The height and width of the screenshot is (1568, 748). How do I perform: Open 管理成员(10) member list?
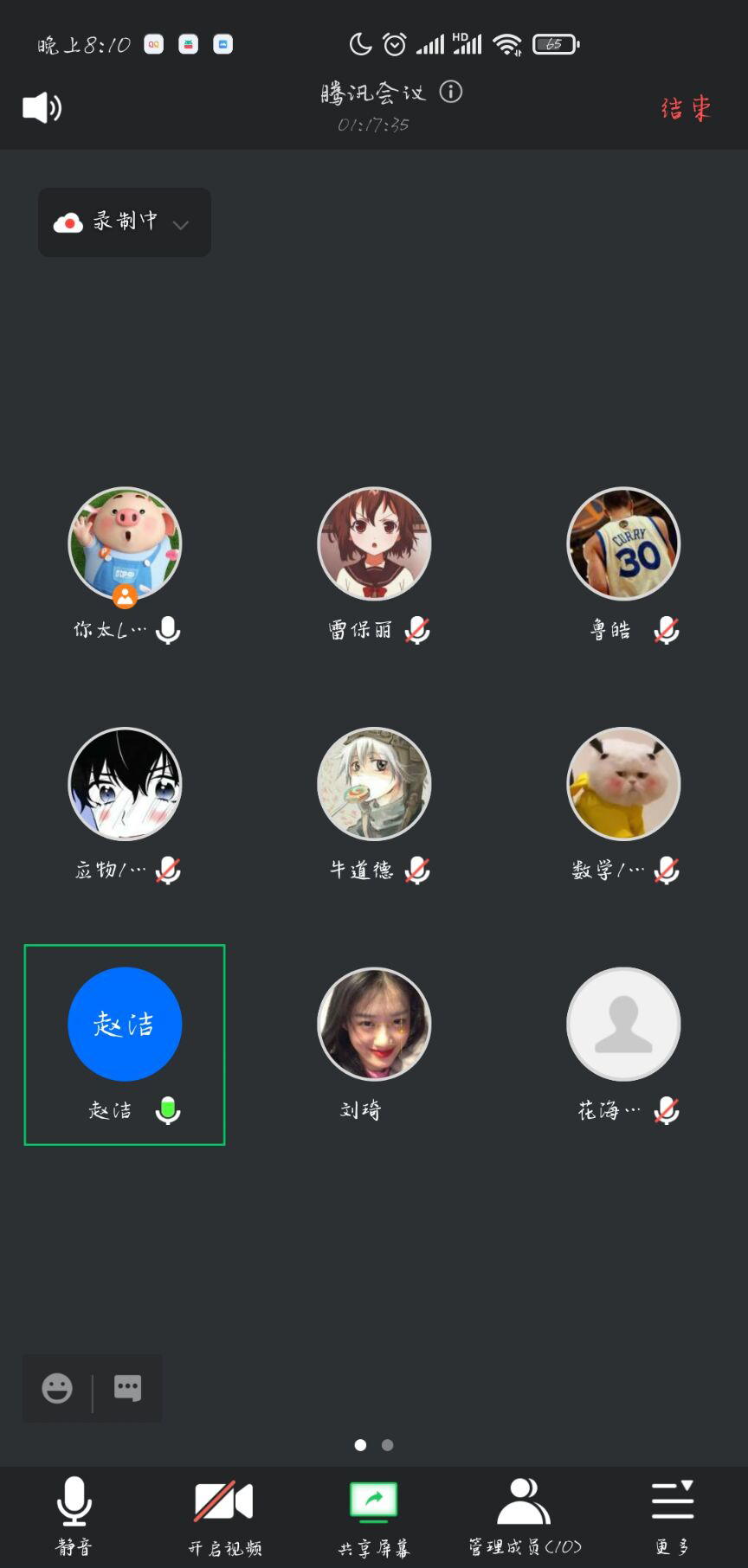pos(524,1515)
